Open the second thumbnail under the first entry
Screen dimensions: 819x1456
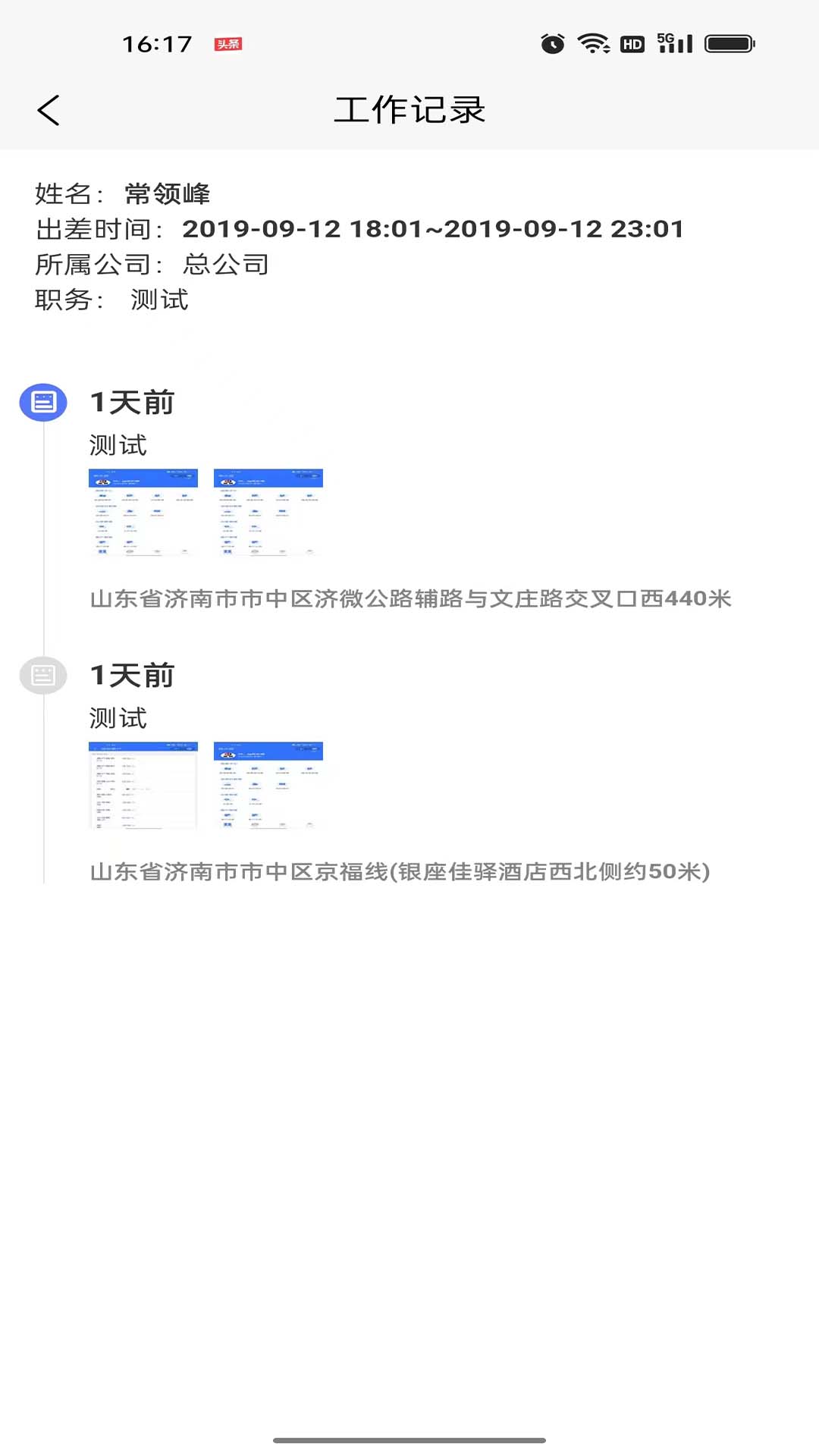(270, 512)
